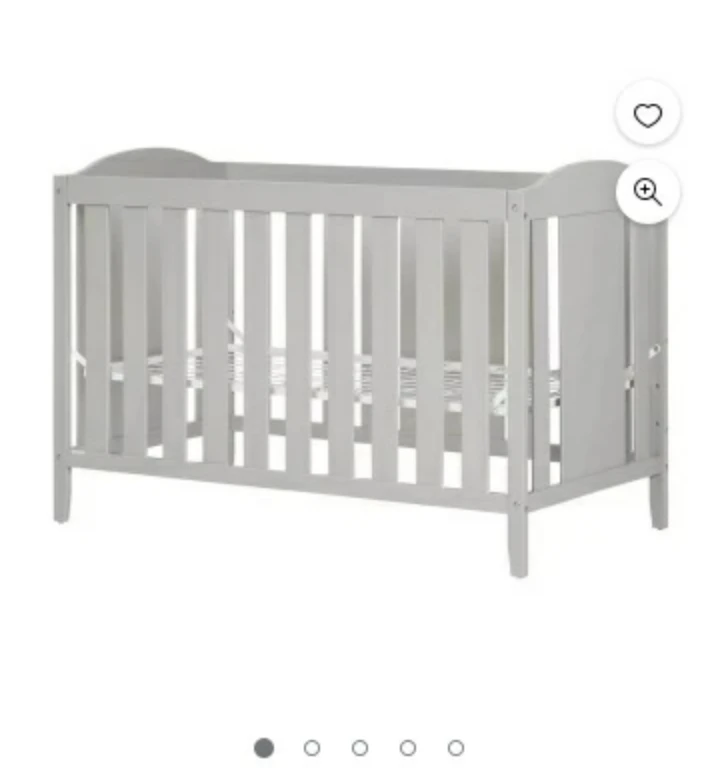This screenshot has height=768, width=720.
Task: Select the third image indicator dot
Action: coord(360,748)
